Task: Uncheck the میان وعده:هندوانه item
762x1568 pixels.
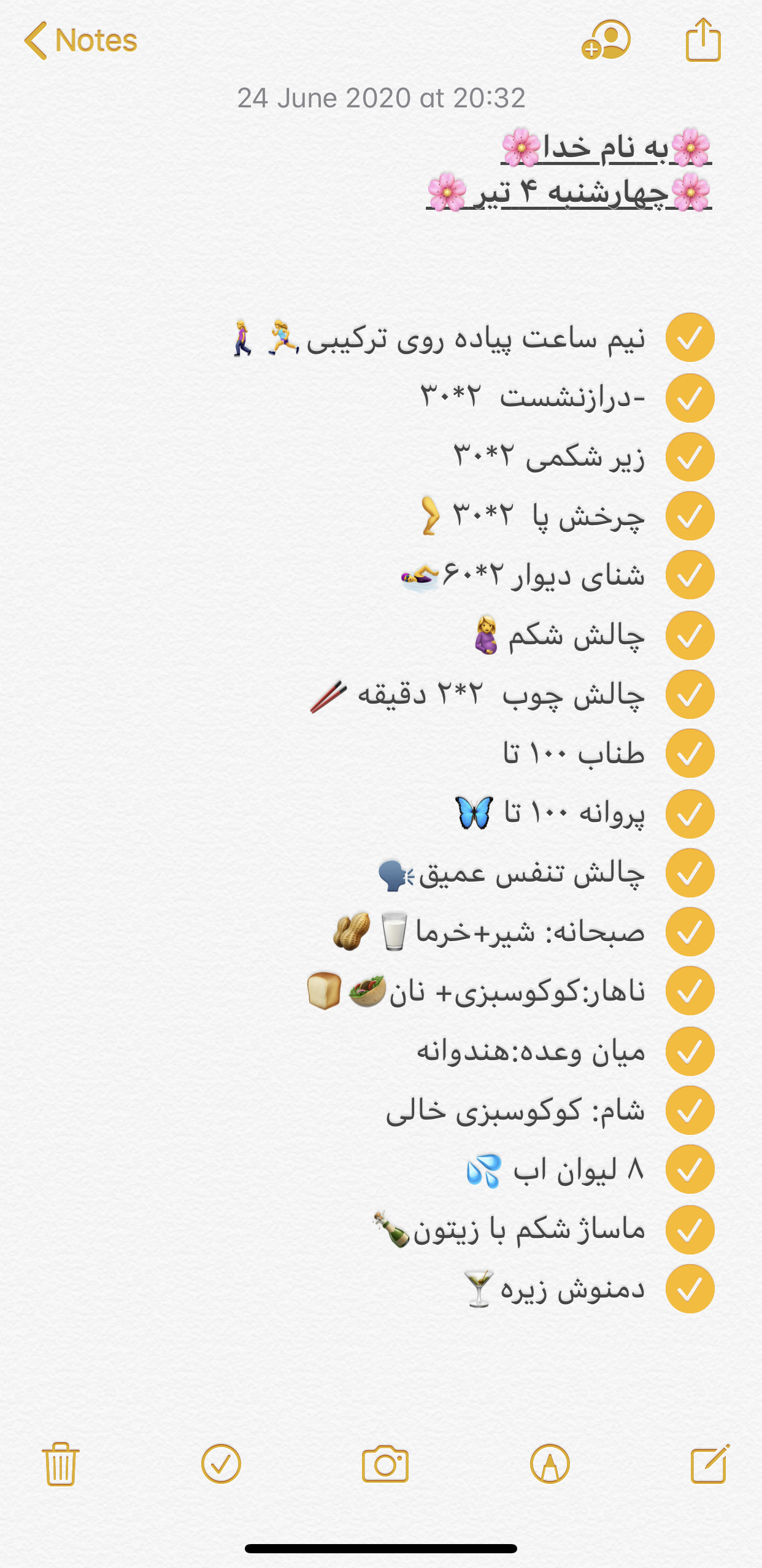Action: 690,1051
